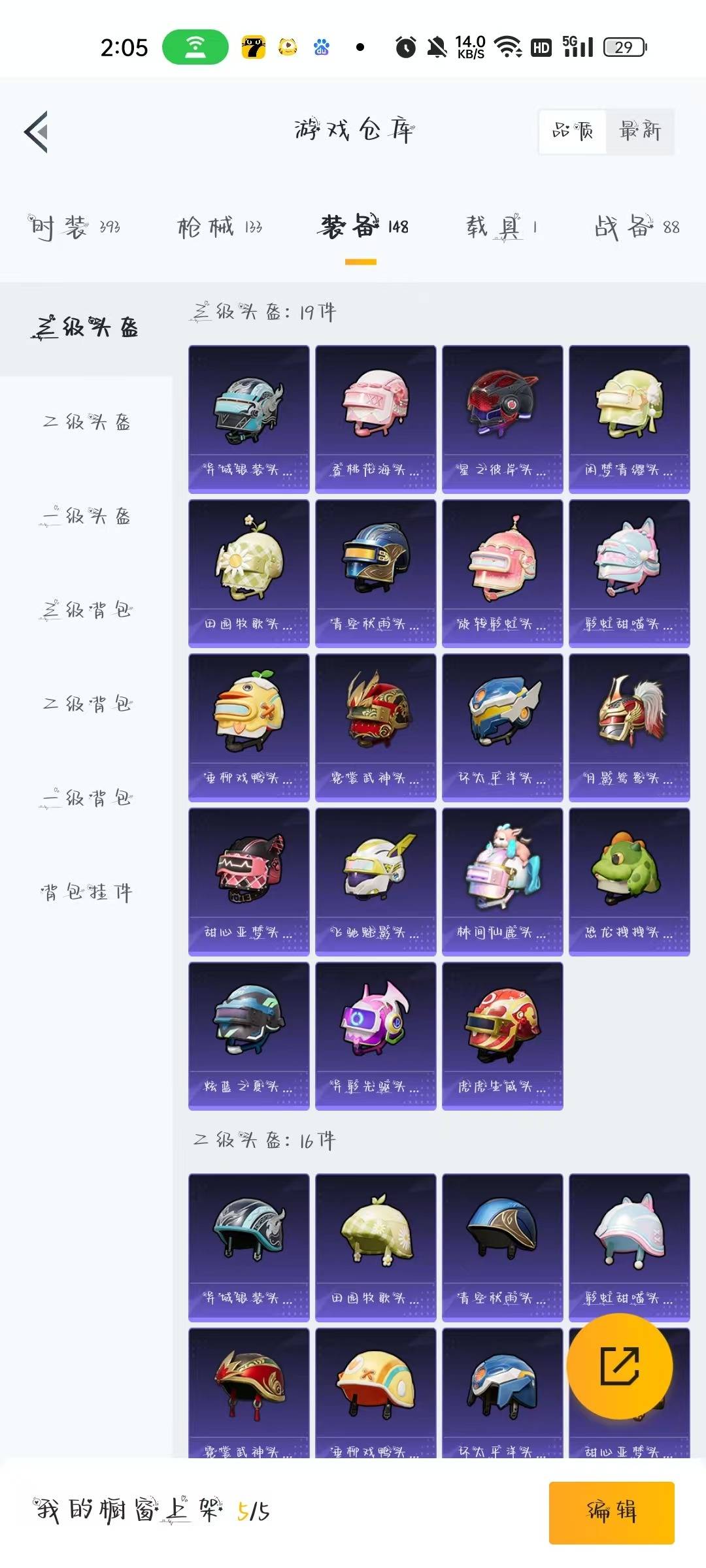
Task: Tap the 编辑 button
Action: click(x=612, y=1512)
